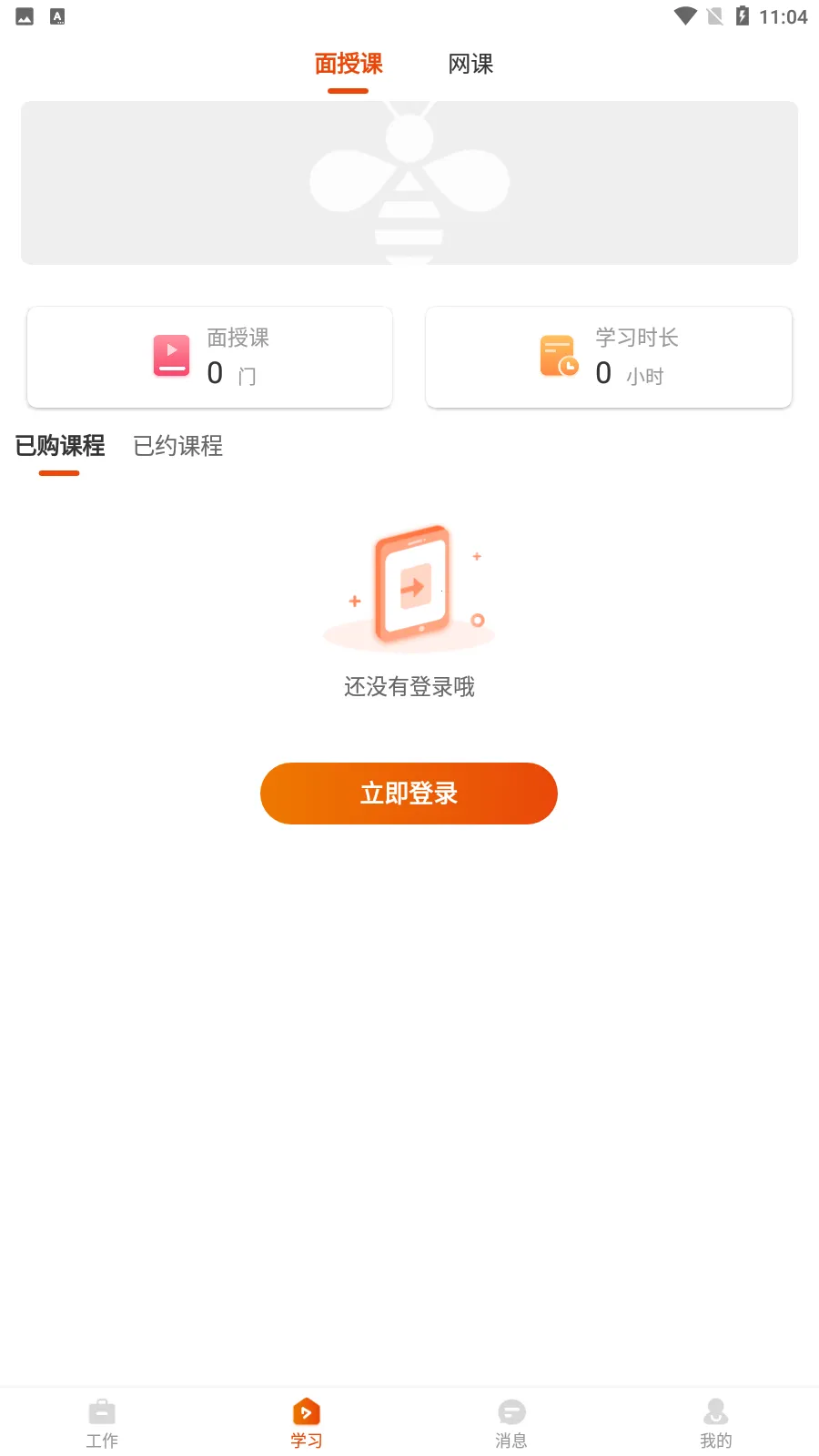
Task: Open the 面授课 count card
Action: (x=209, y=357)
